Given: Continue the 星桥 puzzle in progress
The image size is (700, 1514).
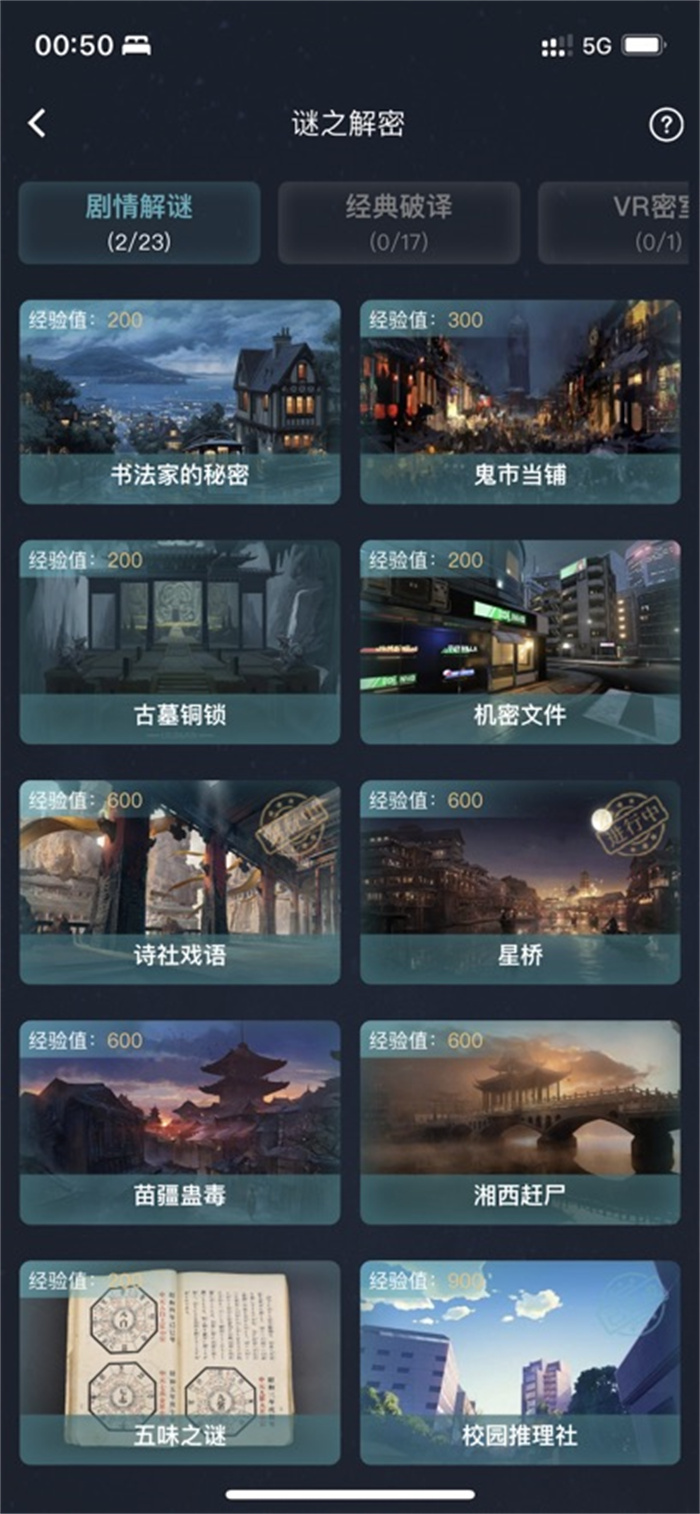Looking at the screenshot, I should 520,882.
